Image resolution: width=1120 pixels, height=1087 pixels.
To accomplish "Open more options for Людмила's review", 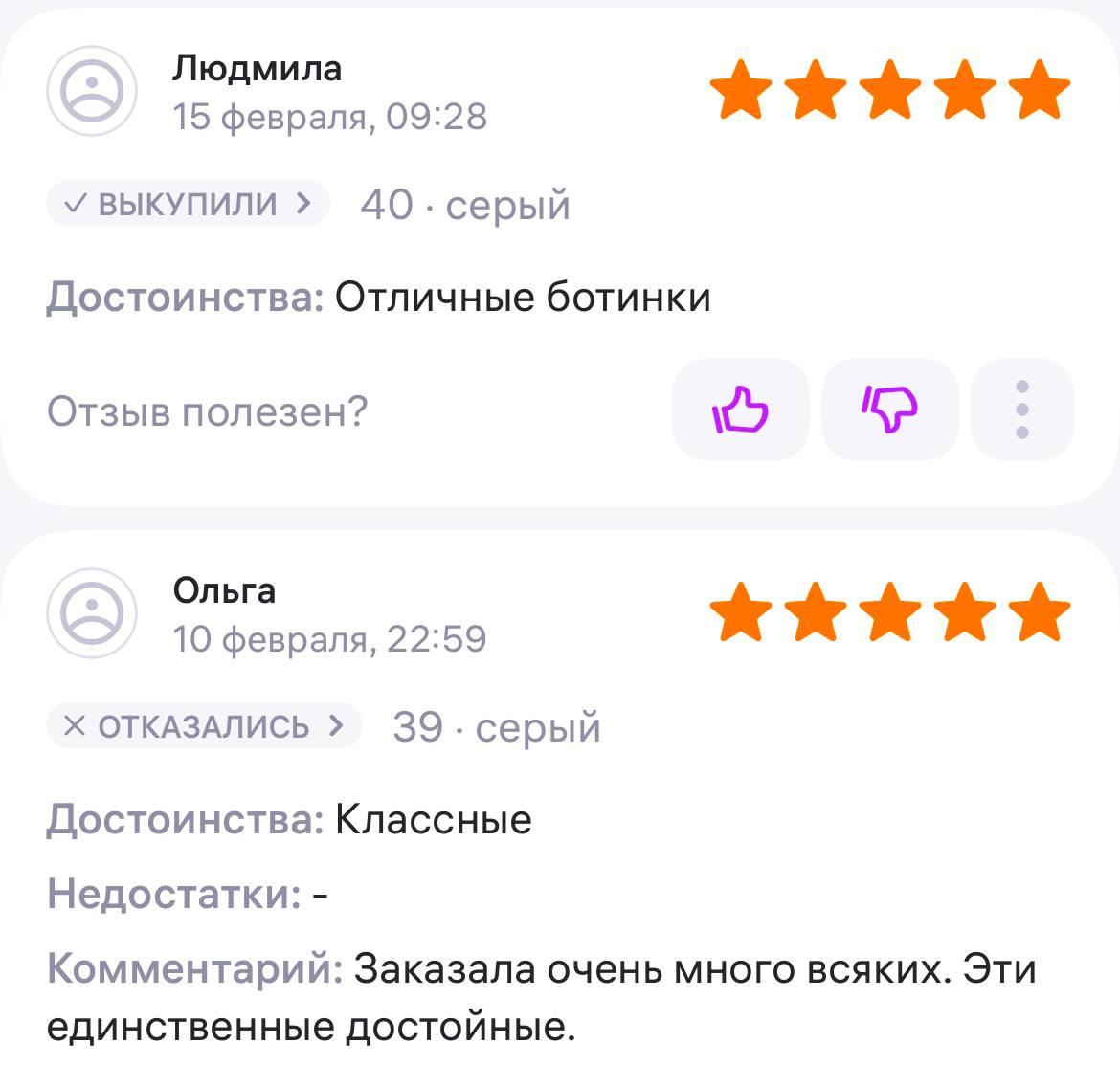I will (1021, 410).
